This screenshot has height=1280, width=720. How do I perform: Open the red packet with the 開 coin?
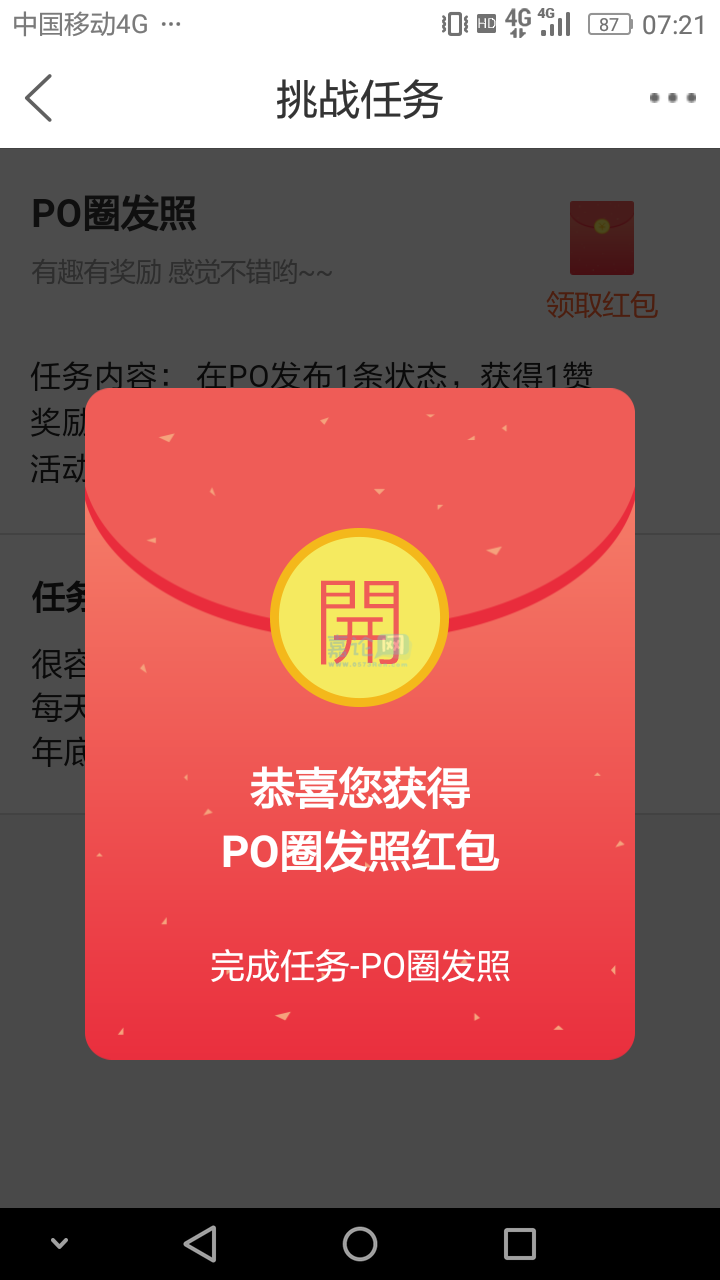point(359,617)
